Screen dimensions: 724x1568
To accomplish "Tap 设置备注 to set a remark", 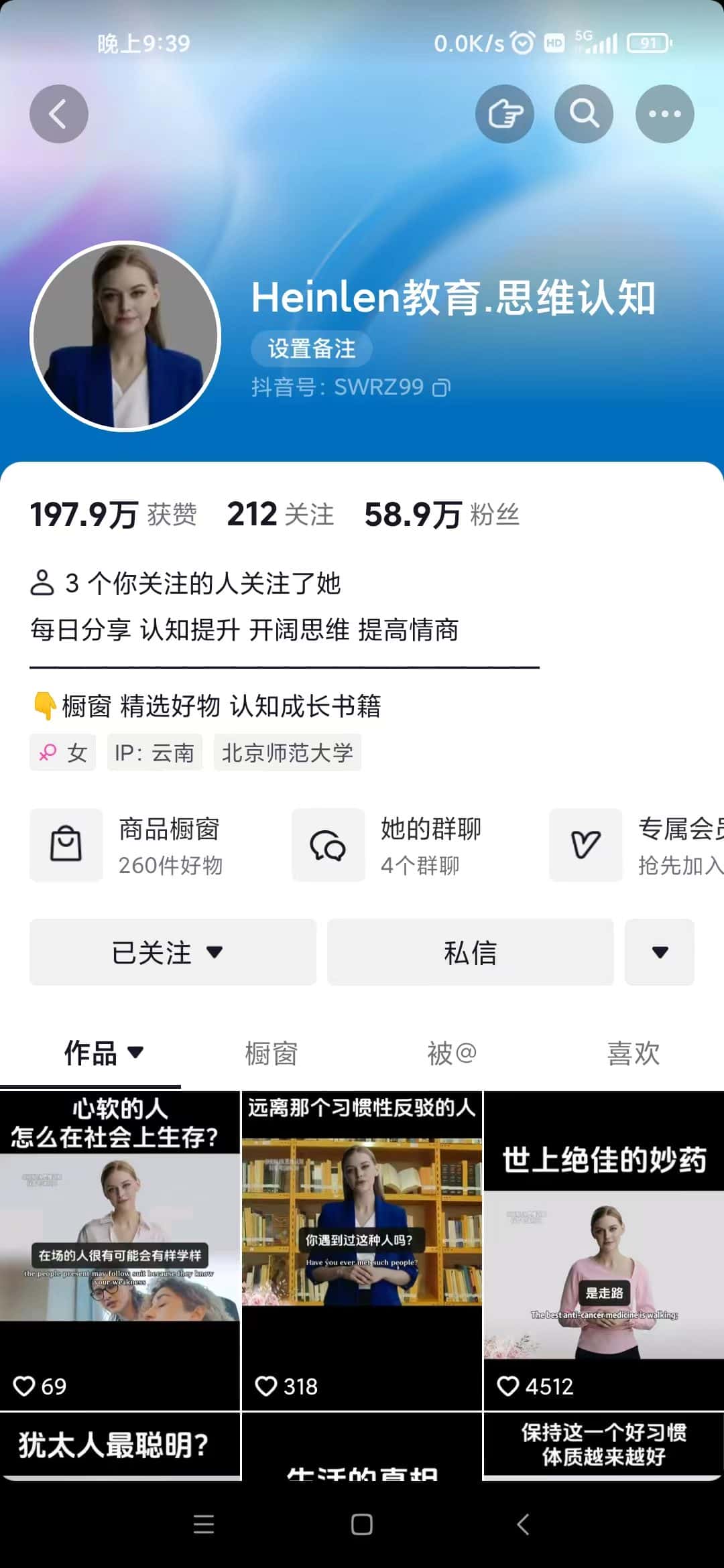I will (x=311, y=348).
